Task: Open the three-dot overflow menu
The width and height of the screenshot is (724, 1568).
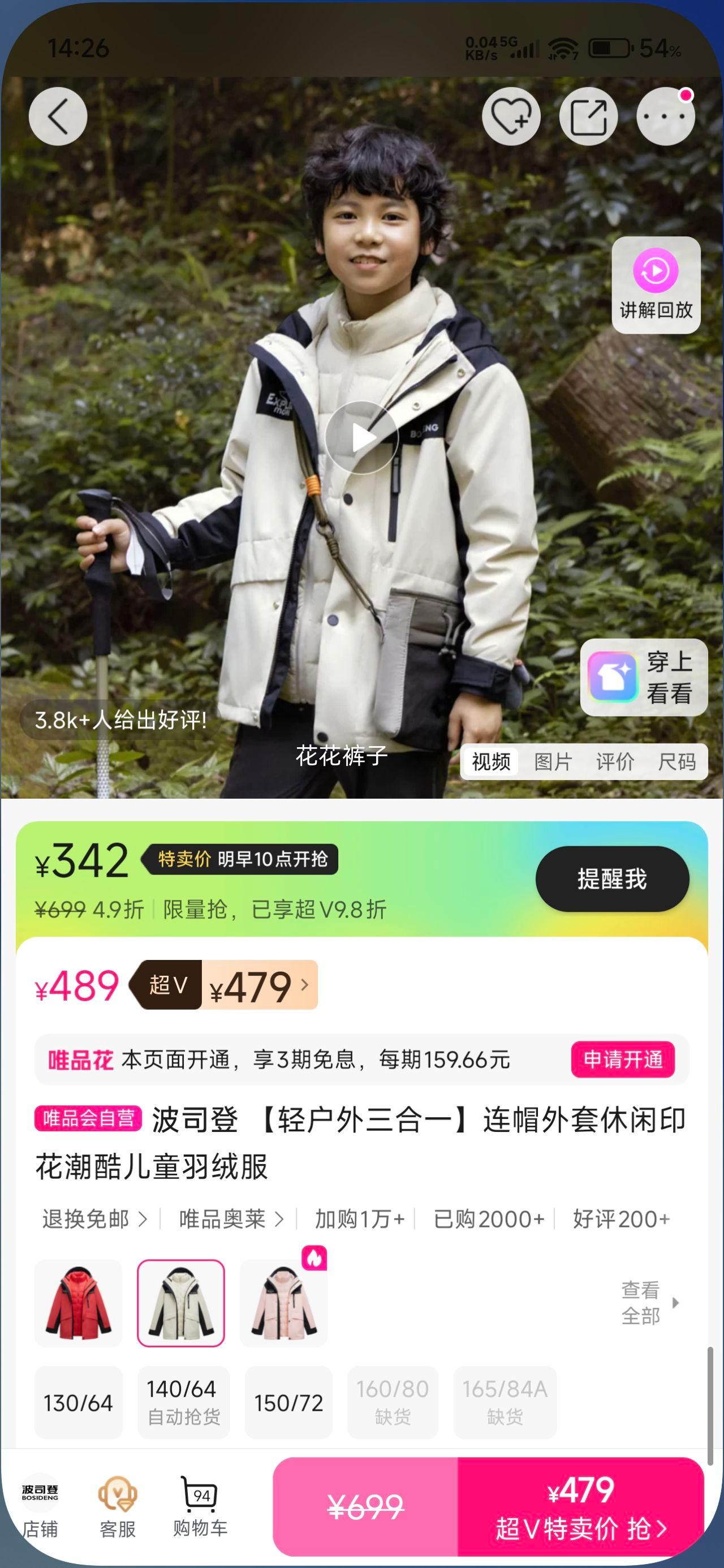Action: [x=665, y=117]
